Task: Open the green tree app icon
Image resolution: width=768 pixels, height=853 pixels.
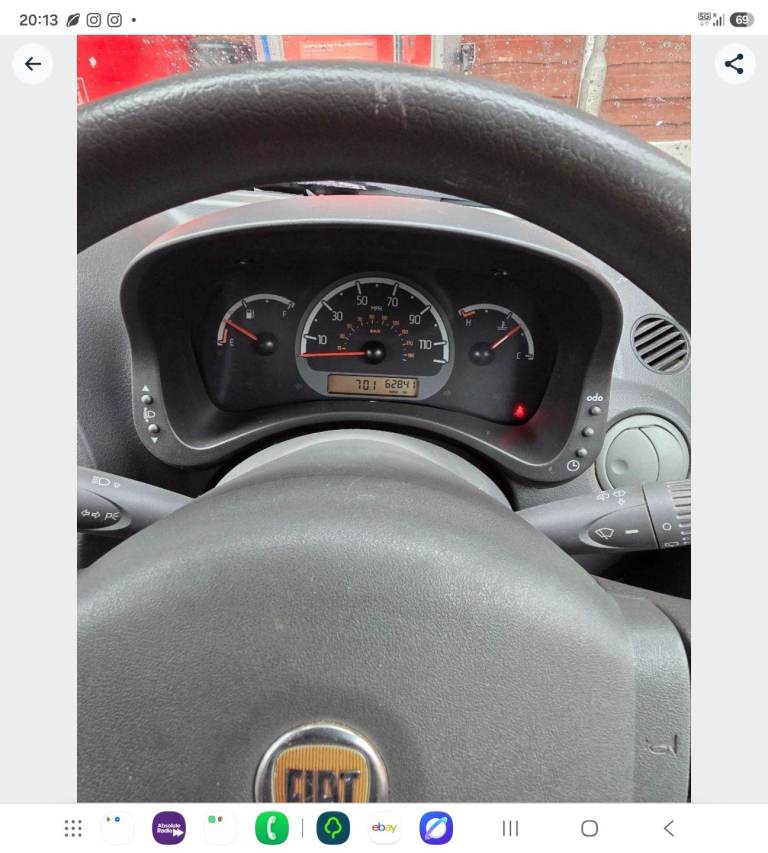Action: click(333, 828)
